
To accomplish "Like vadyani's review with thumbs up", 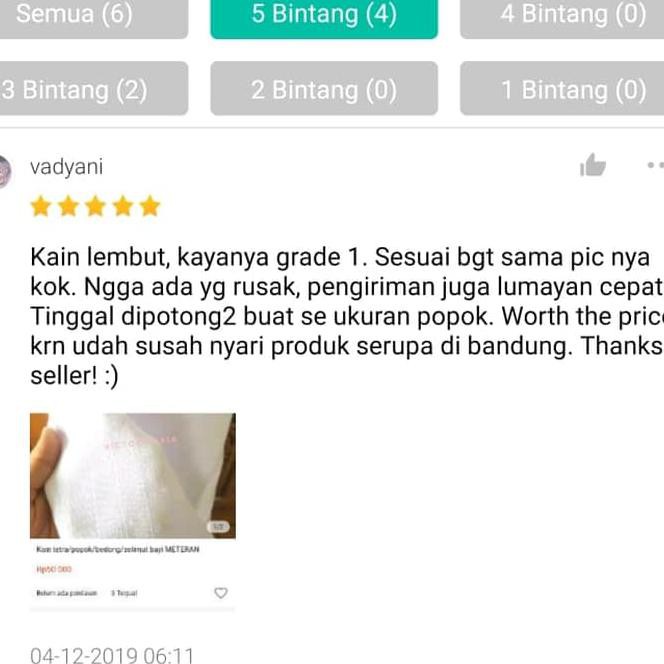I will pyautogui.click(x=593, y=166).
